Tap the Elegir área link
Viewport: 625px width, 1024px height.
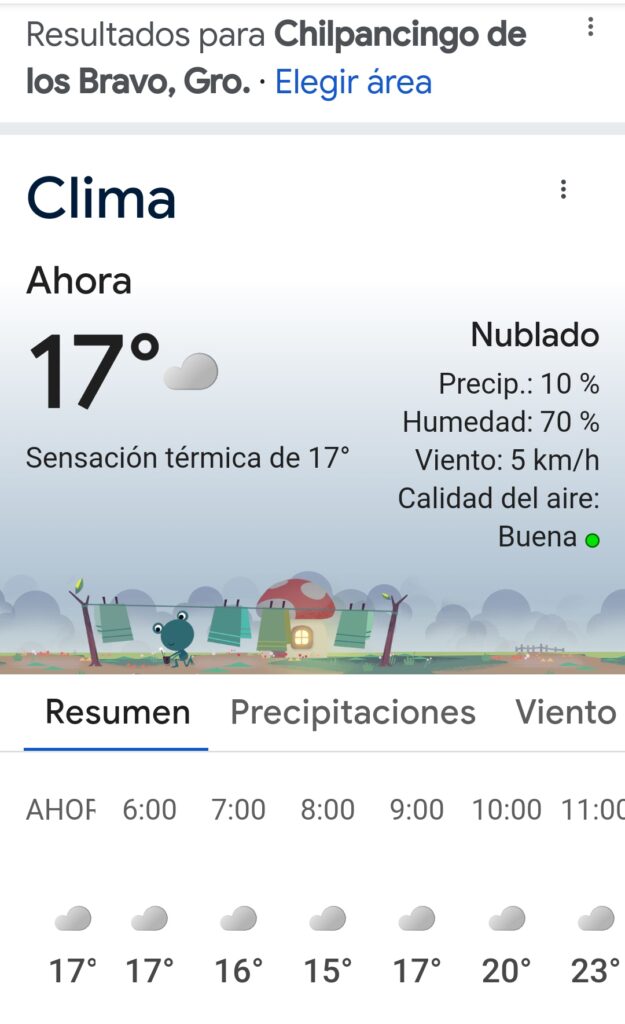tap(353, 82)
